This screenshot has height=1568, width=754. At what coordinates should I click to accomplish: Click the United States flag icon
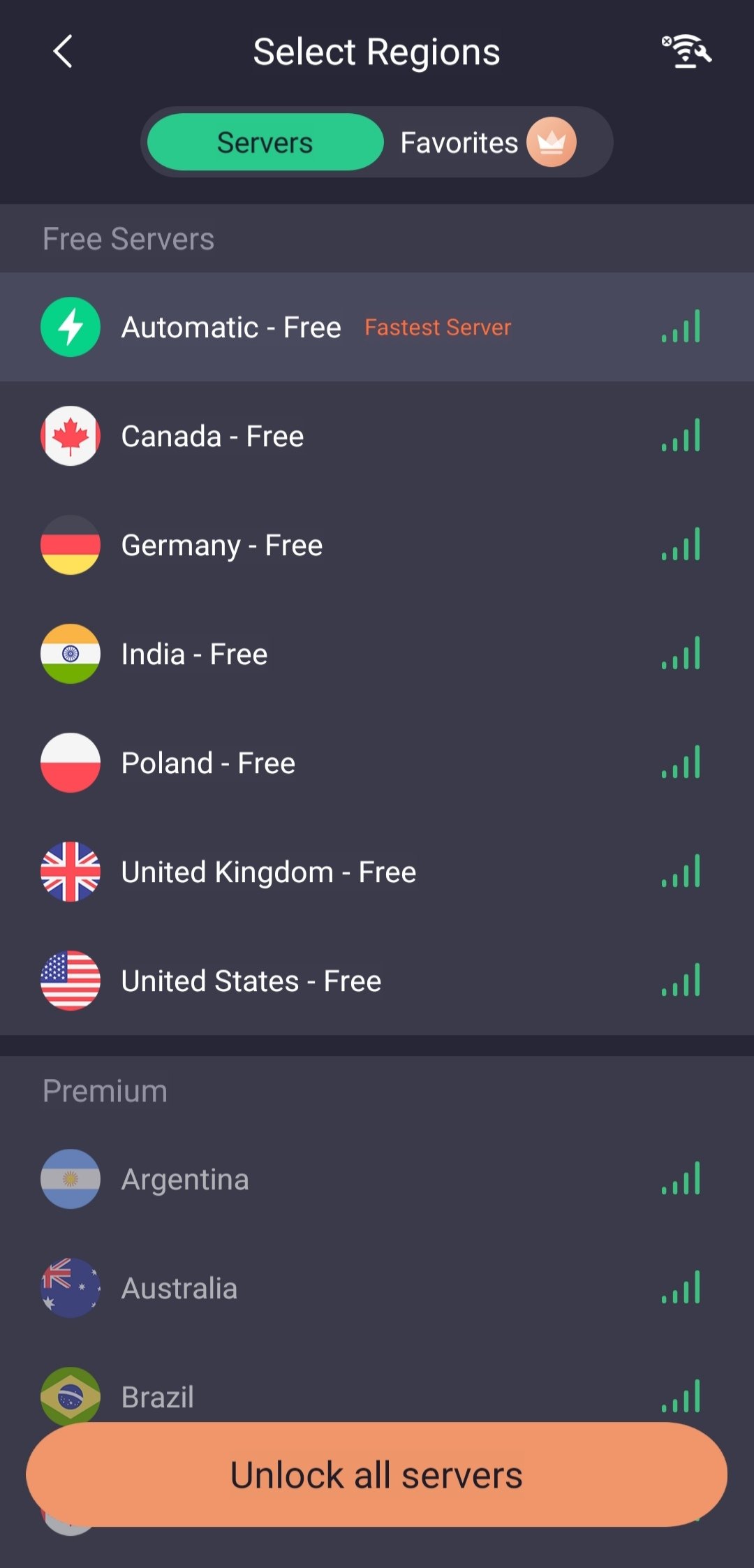coord(71,980)
